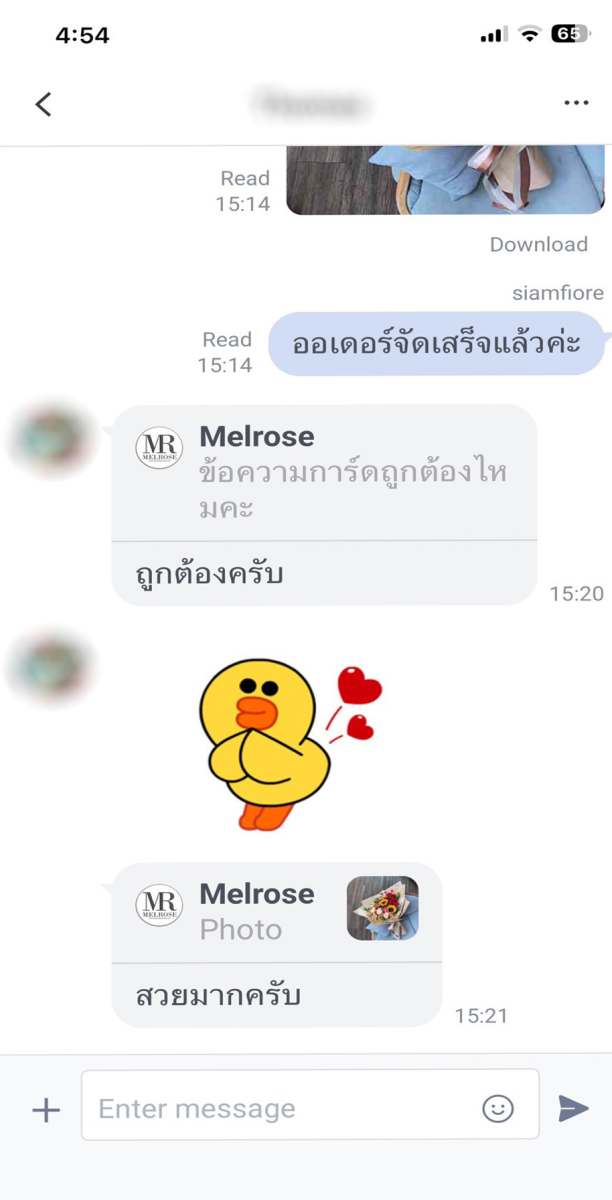Viewport: 612px width, 1200px height.
Task: Open the emoji sticker picker
Action: coord(497,1108)
